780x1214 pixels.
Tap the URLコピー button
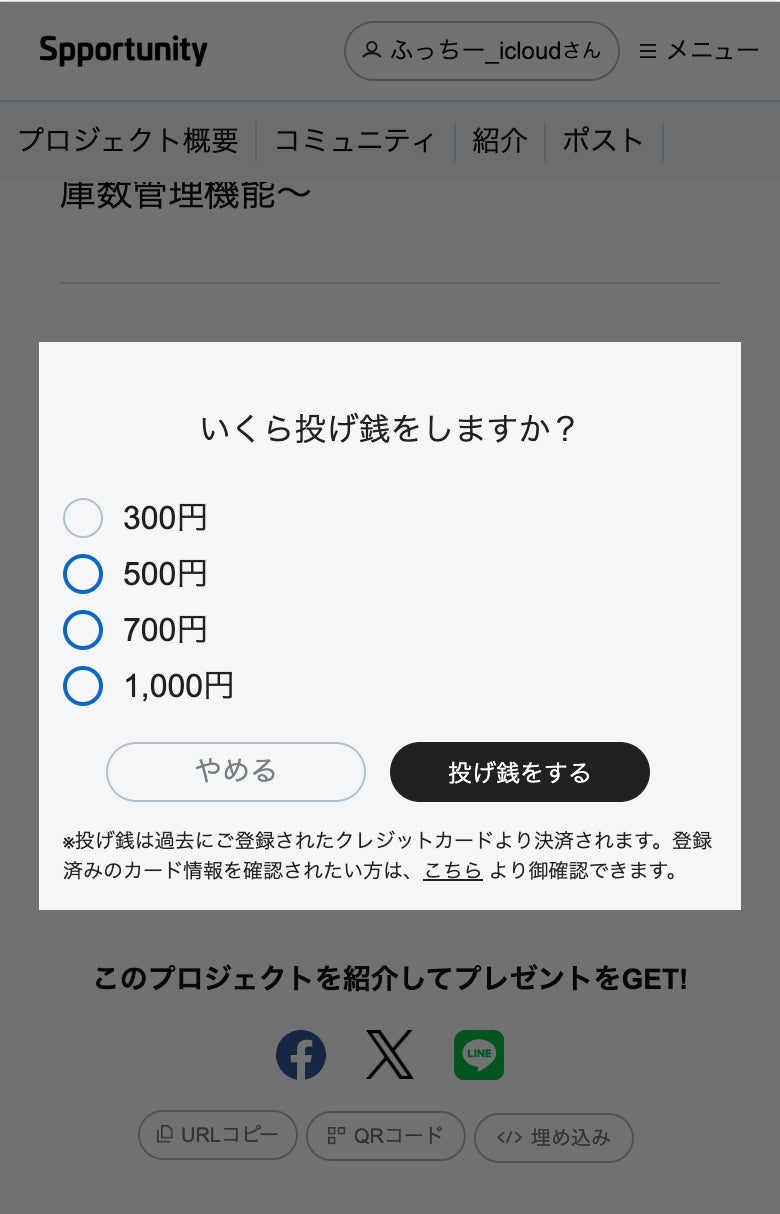coord(218,1136)
